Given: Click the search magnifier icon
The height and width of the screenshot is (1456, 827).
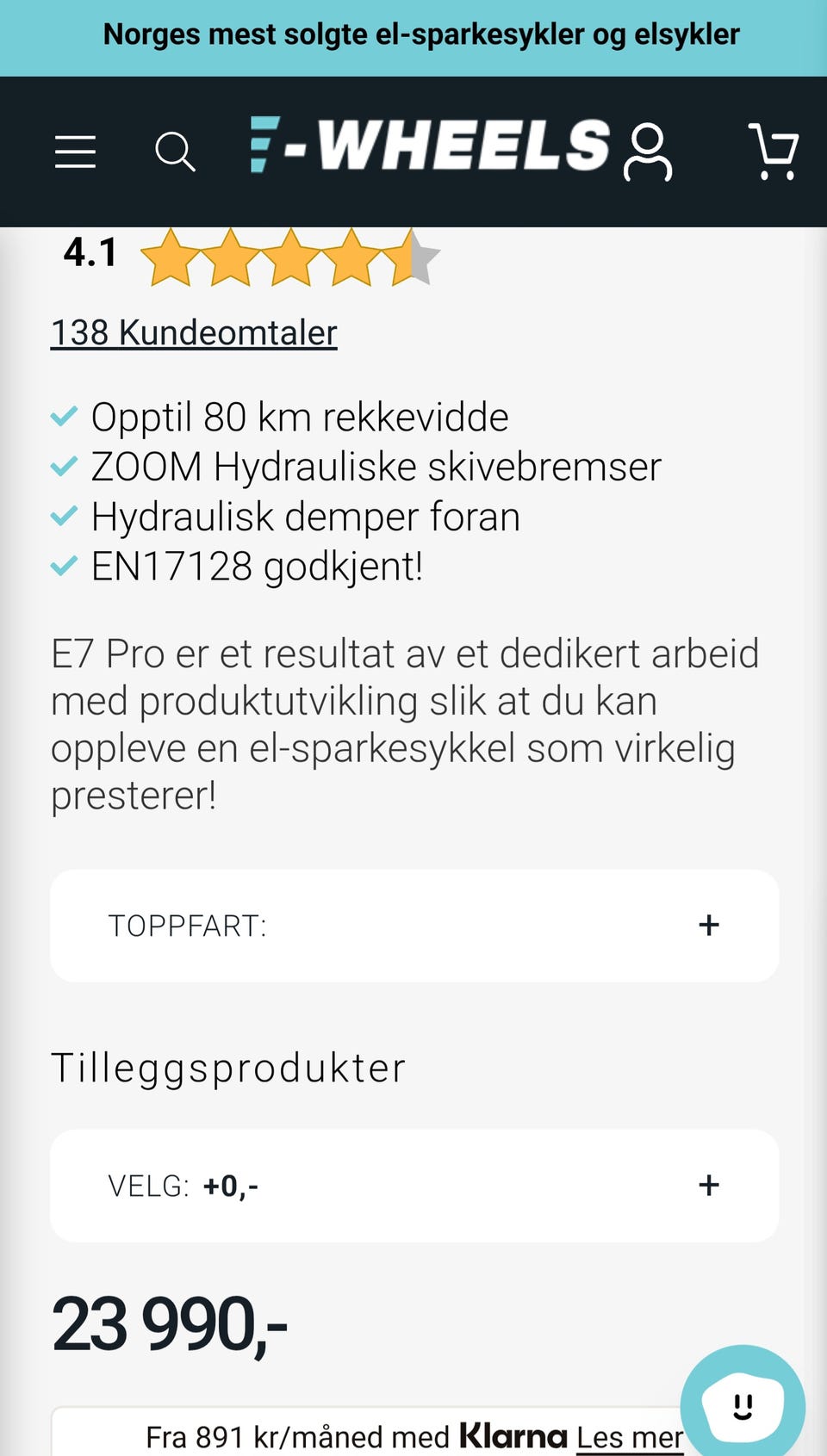Looking at the screenshot, I should [x=176, y=151].
